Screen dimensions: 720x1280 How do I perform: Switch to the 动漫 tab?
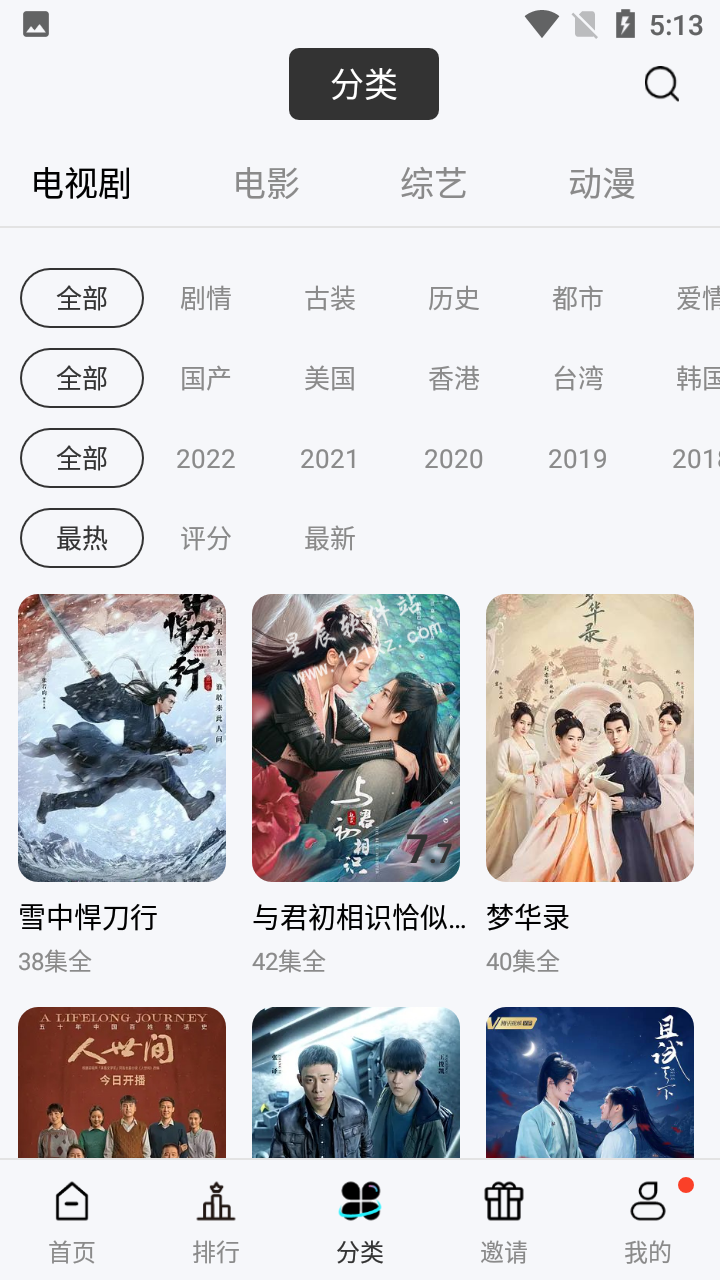pyautogui.click(x=602, y=183)
